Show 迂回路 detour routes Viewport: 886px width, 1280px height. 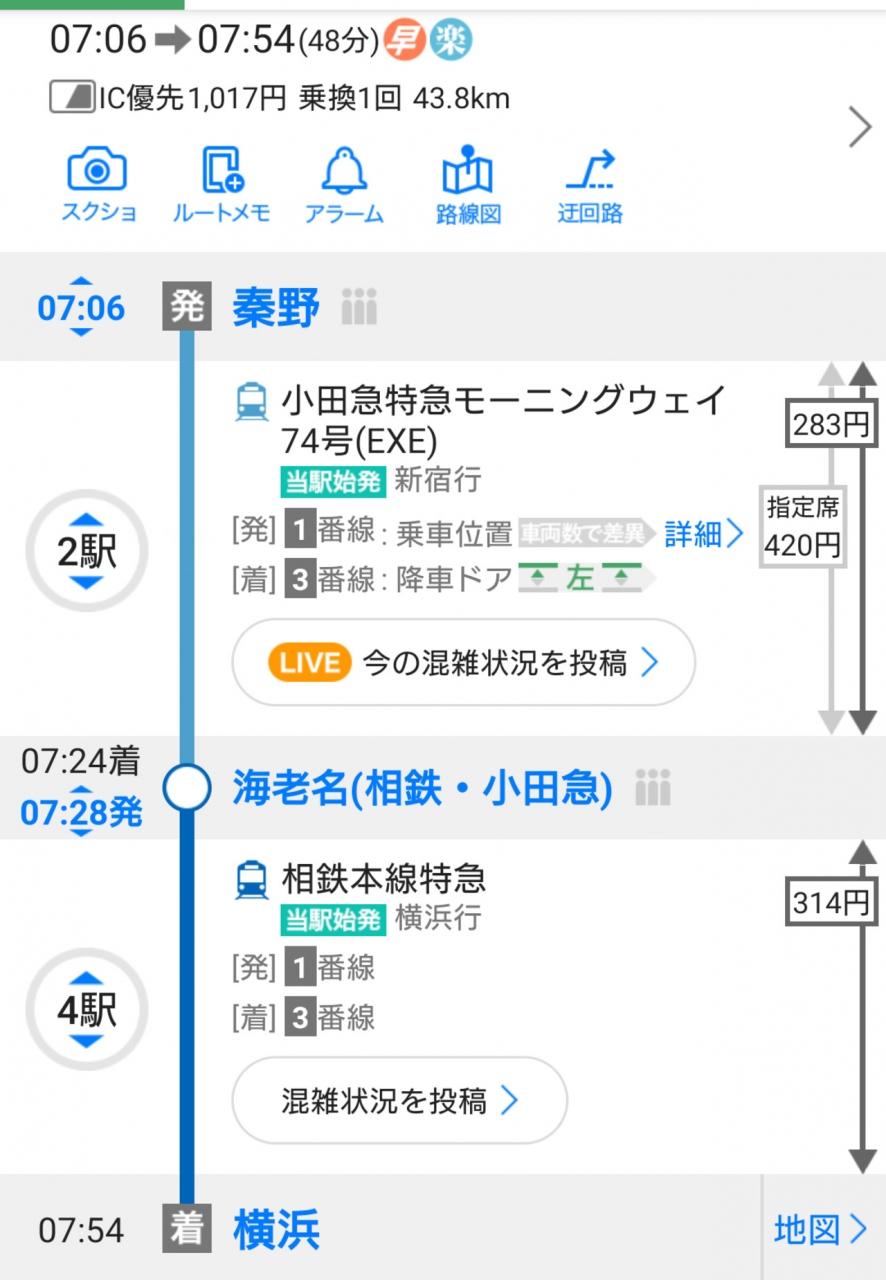click(x=590, y=185)
